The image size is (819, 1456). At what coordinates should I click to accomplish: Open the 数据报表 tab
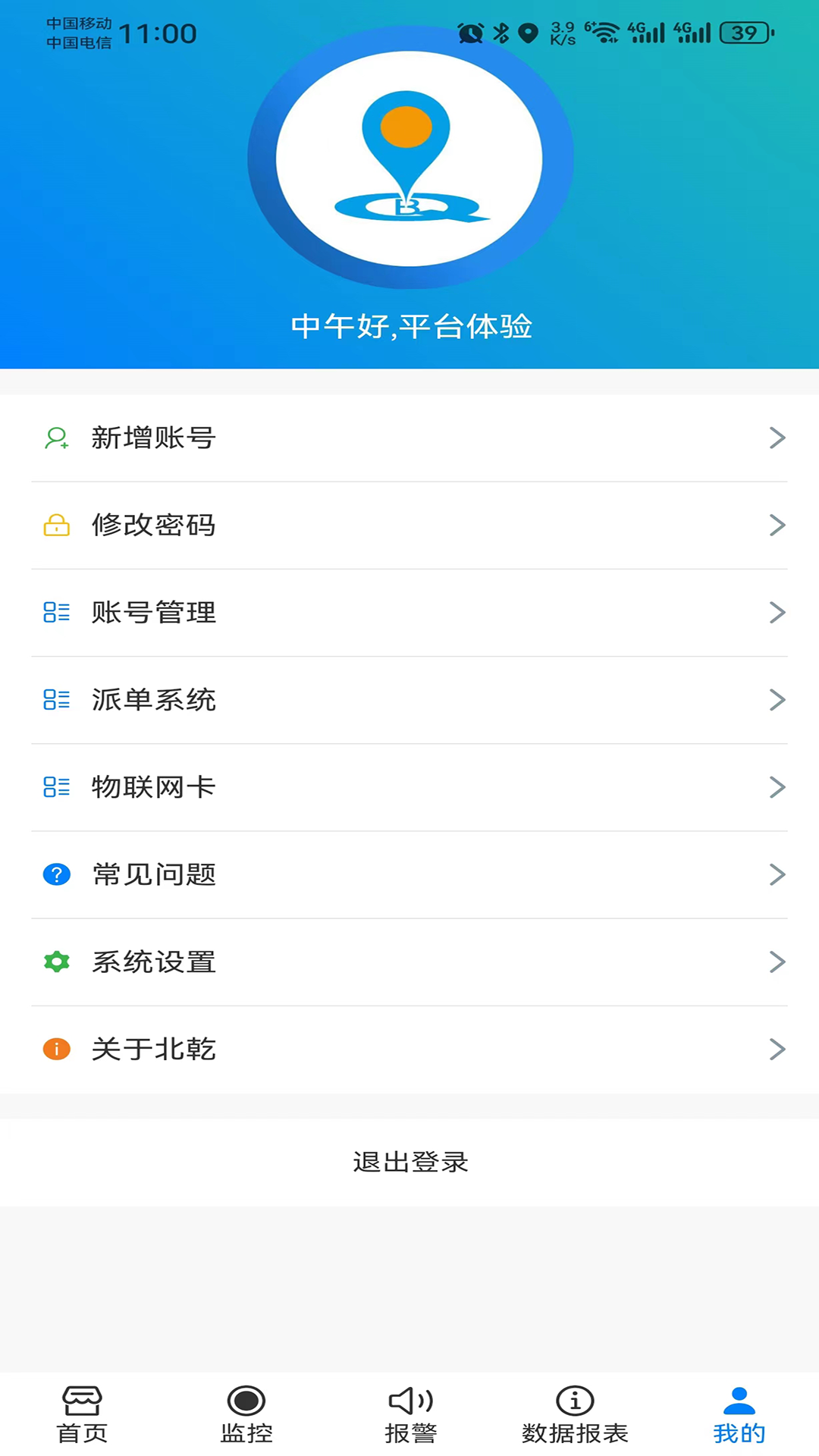[x=573, y=1410]
